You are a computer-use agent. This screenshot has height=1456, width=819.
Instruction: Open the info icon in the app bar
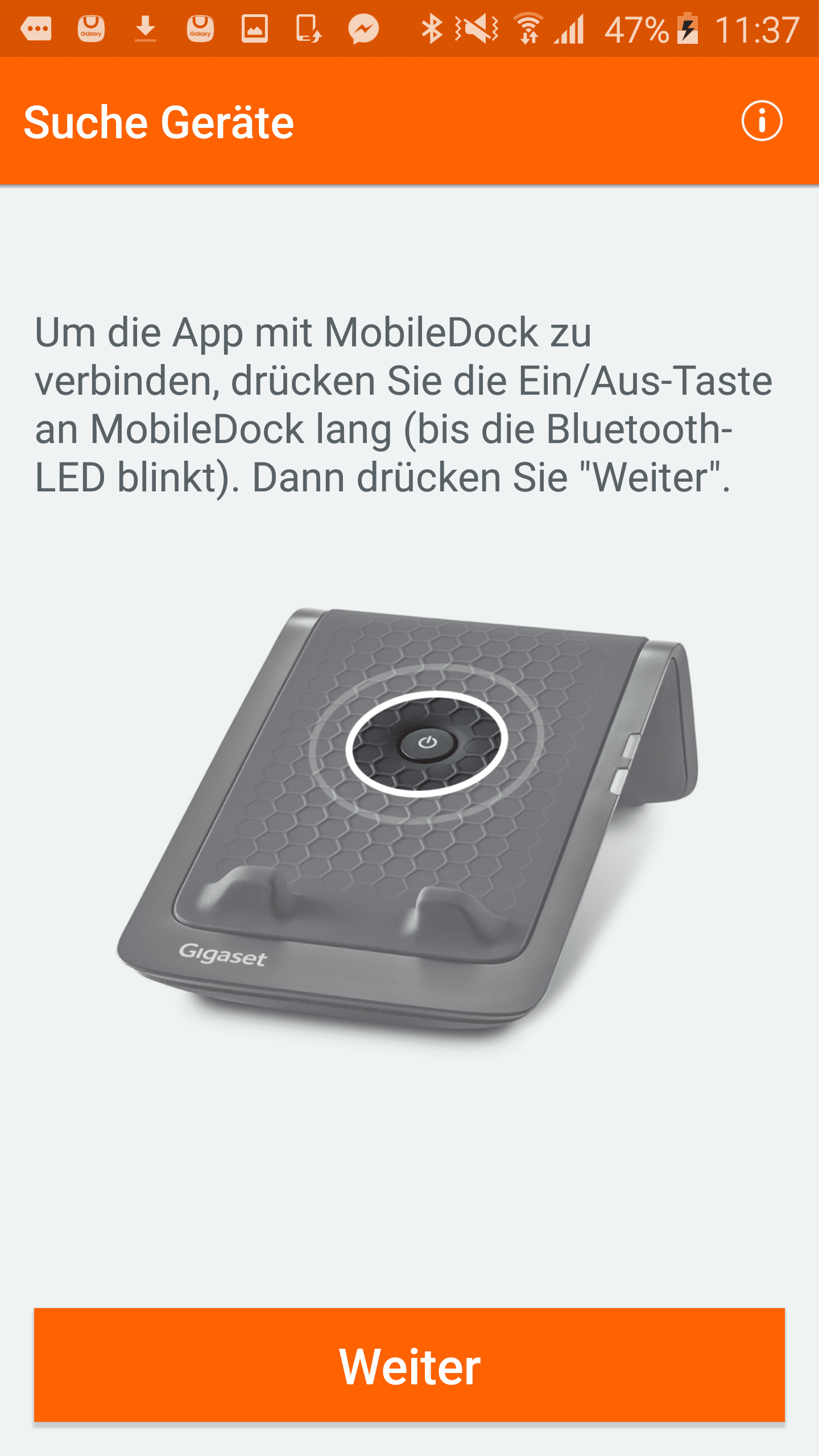click(x=762, y=121)
